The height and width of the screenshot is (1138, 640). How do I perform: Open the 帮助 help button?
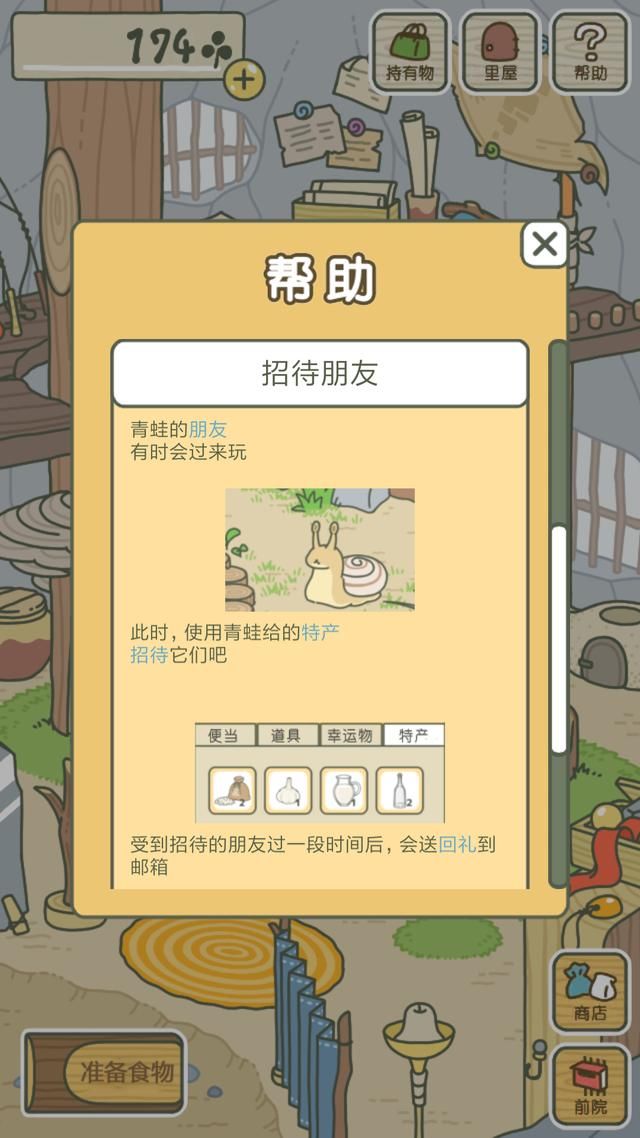click(x=590, y=52)
